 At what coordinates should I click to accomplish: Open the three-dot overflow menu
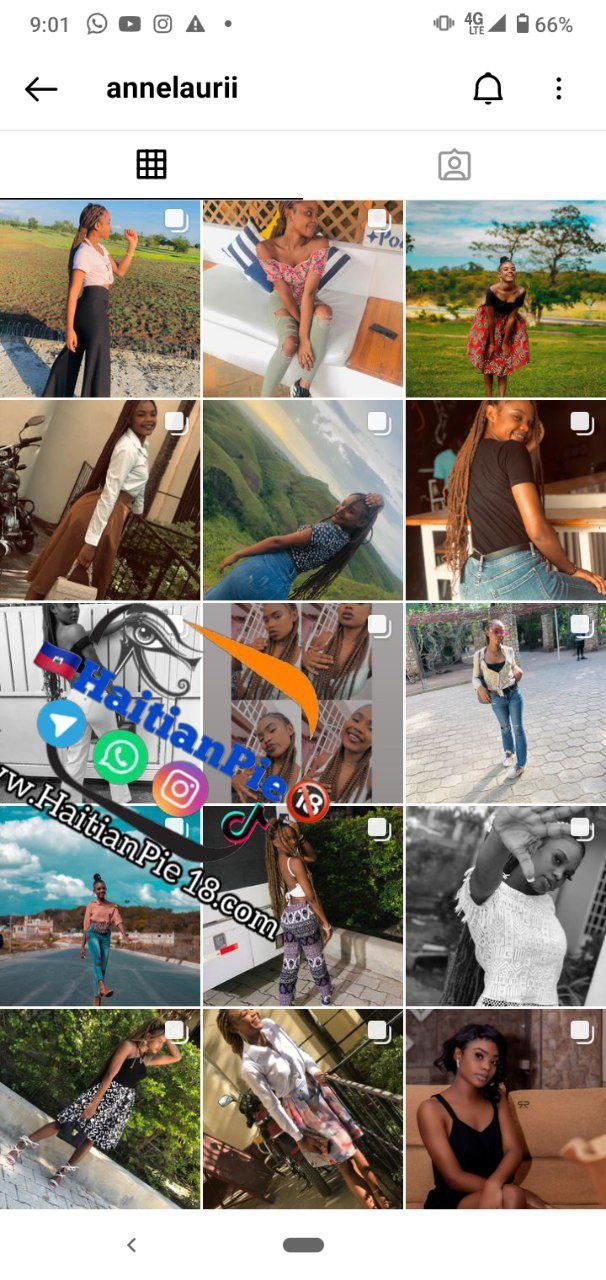[559, 89]
